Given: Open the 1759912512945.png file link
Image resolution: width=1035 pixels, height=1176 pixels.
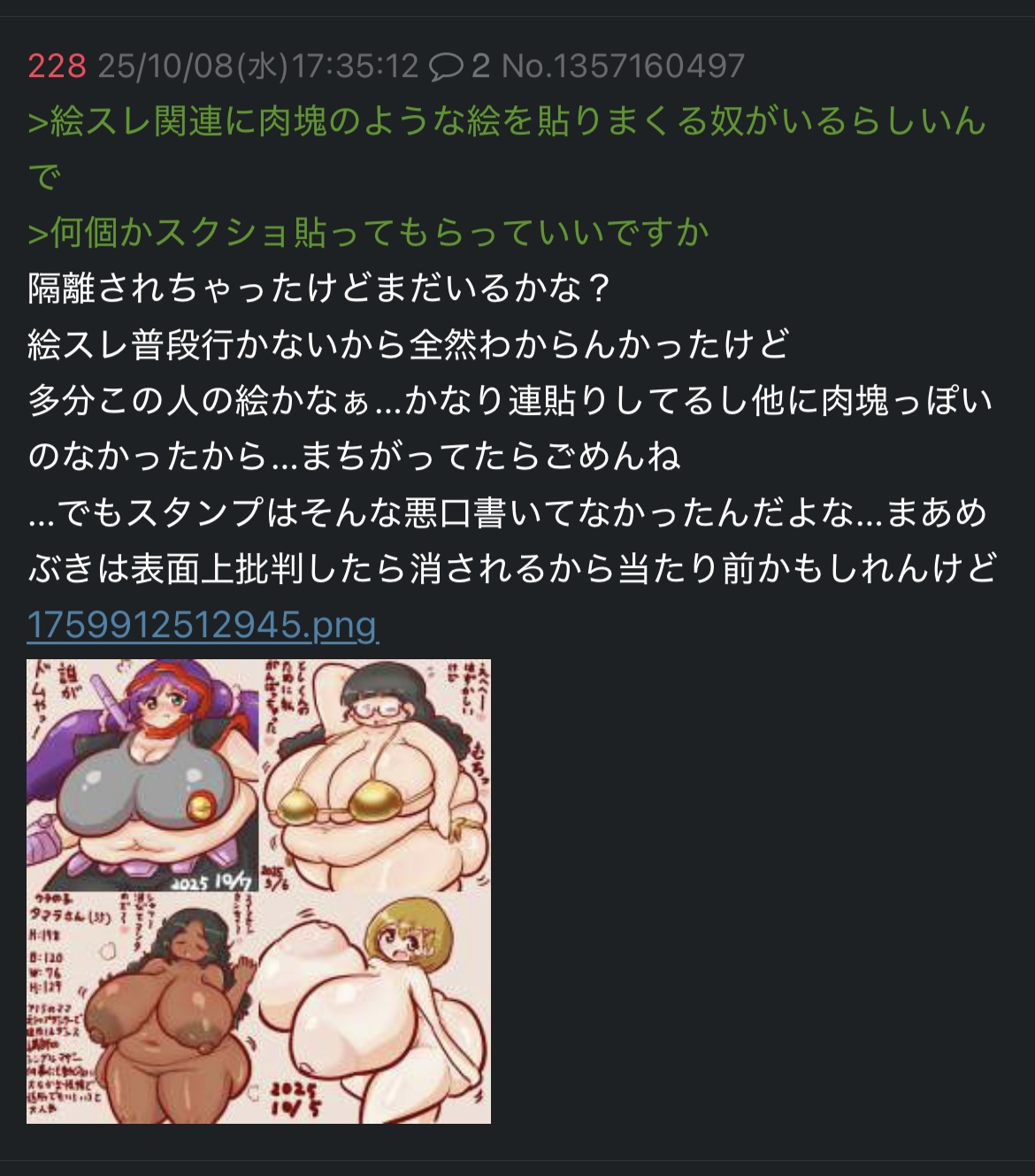Looking at the screenshot, I should tap(203, 625).
